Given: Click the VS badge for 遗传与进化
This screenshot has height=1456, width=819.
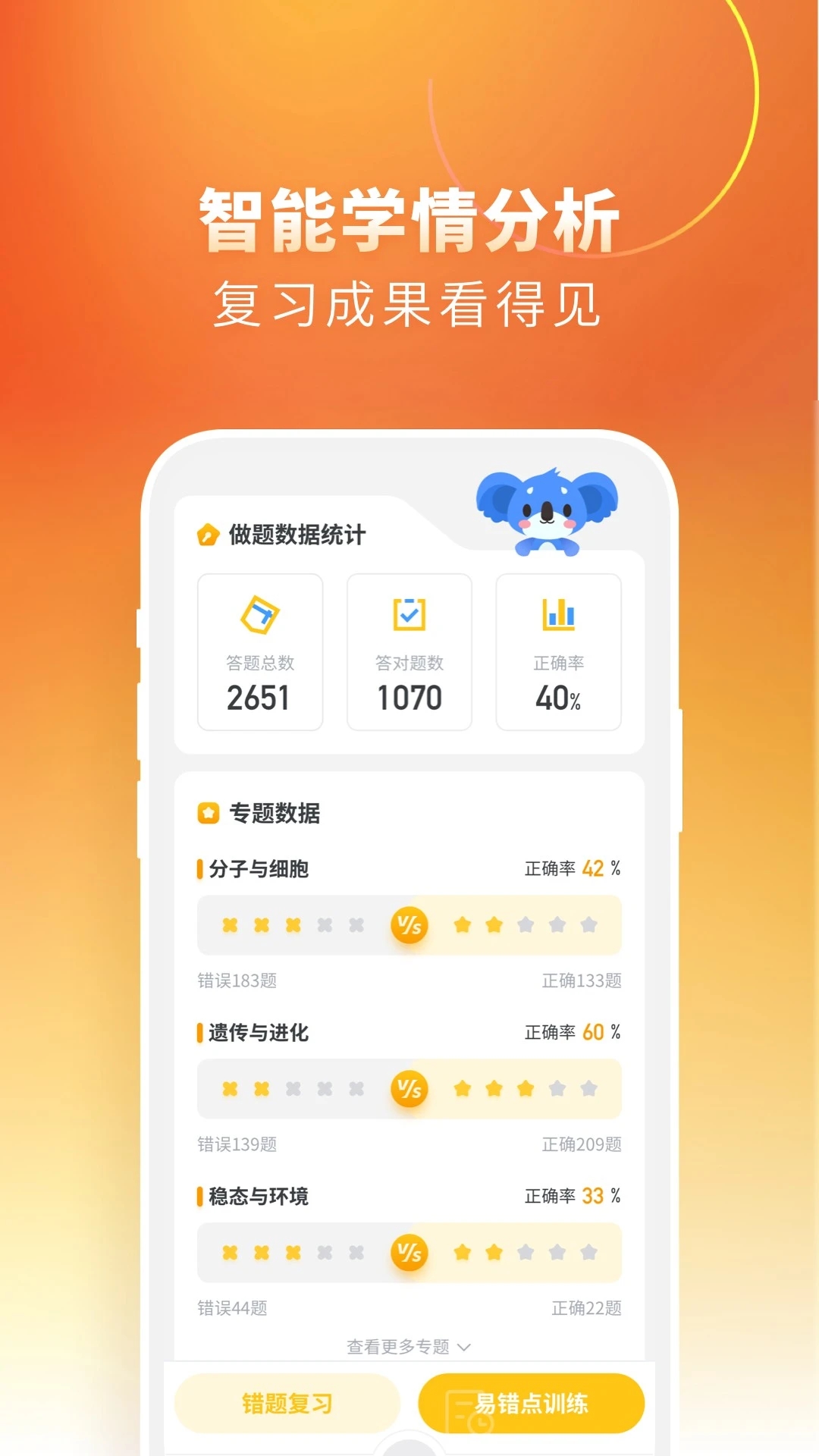Looking at the screenshot, I should (409, 1089).
